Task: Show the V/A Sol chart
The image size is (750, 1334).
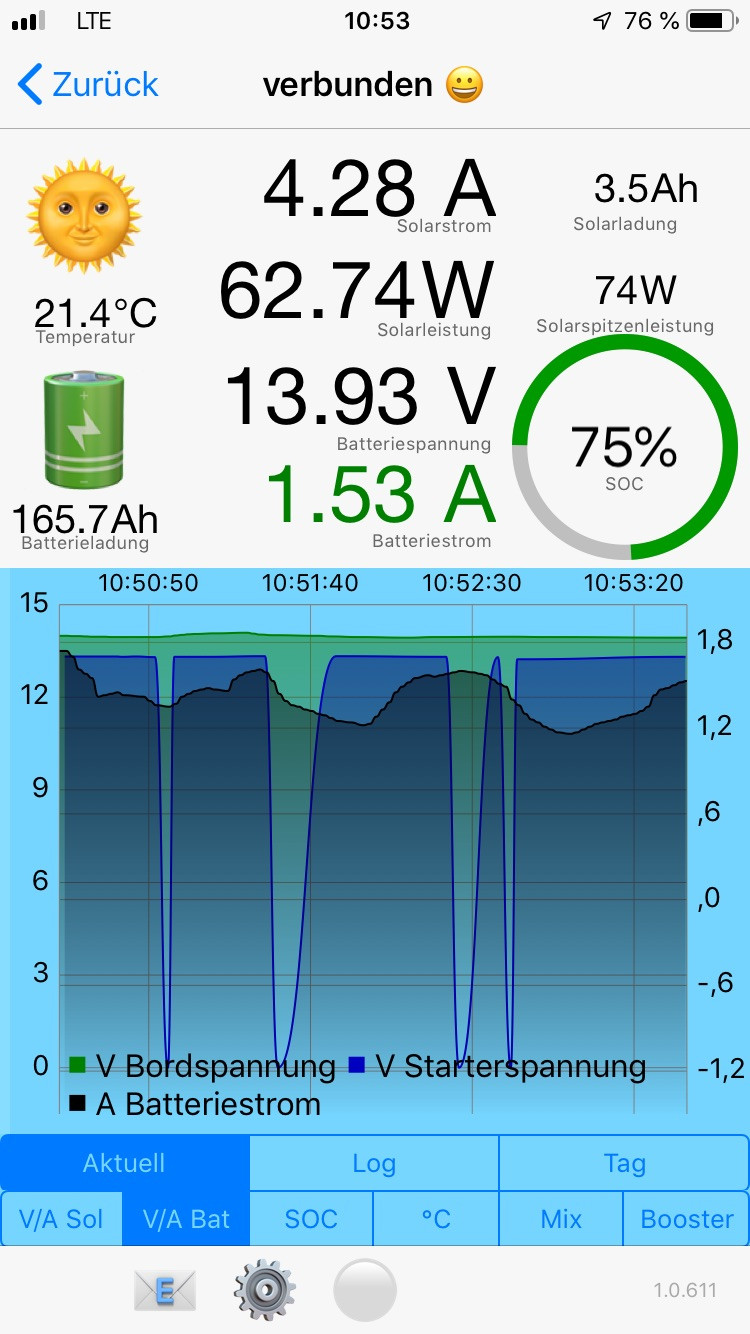Action: [62, 1219]
